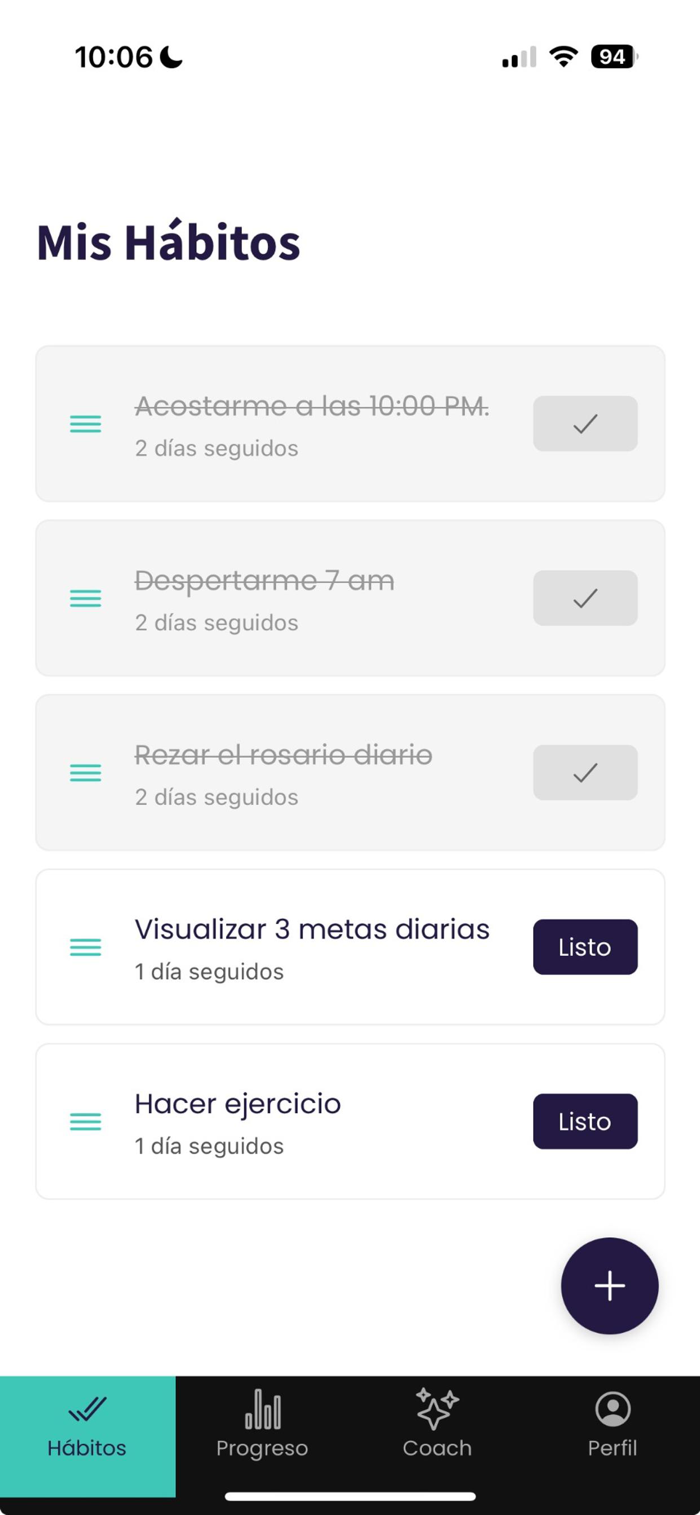Switch to the Progreso tab

(262, 1425)
